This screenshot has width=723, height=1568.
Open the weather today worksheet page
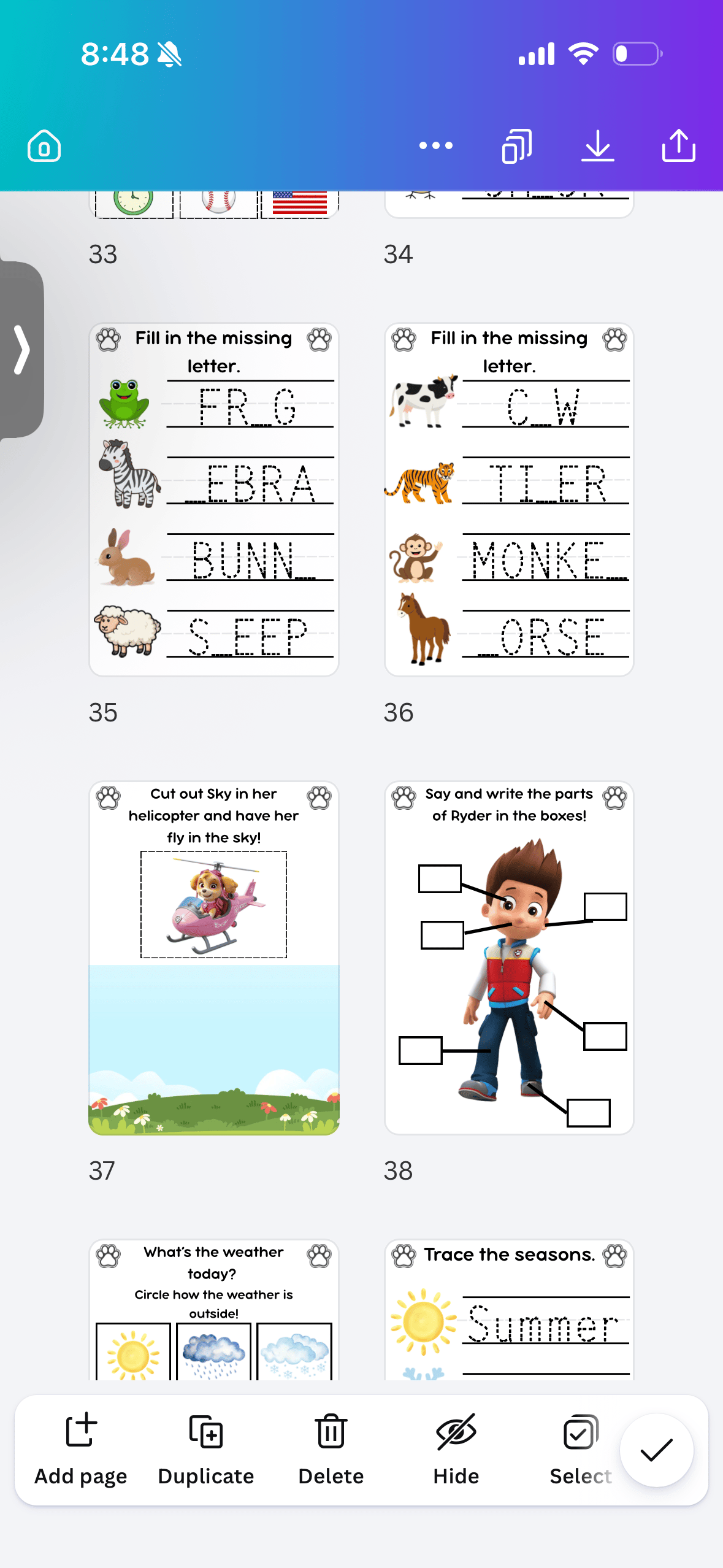(x=214, y=1310)
